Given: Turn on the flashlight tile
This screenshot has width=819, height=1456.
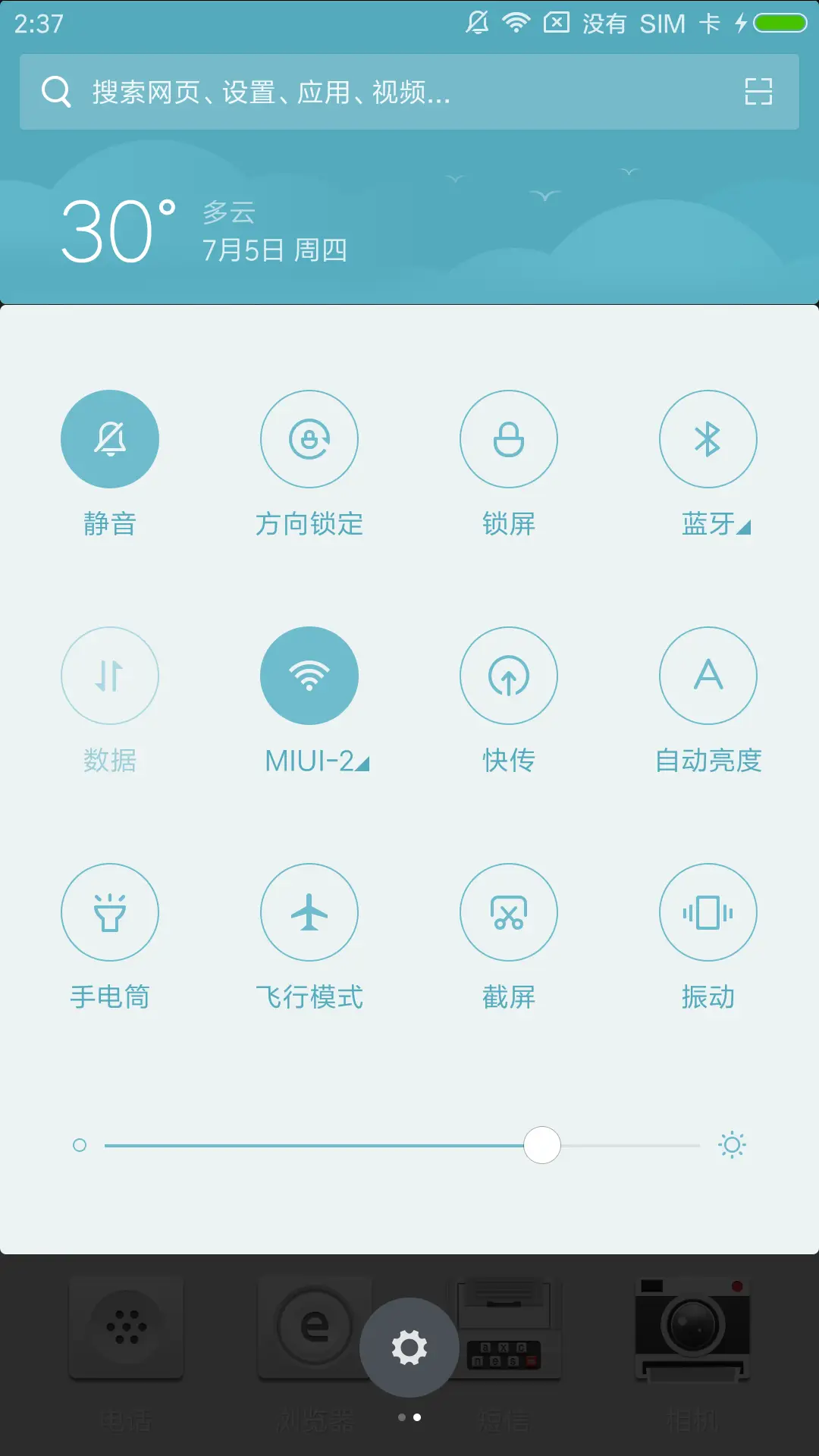Looking at the screenshot, I should (x=110, y=912).
